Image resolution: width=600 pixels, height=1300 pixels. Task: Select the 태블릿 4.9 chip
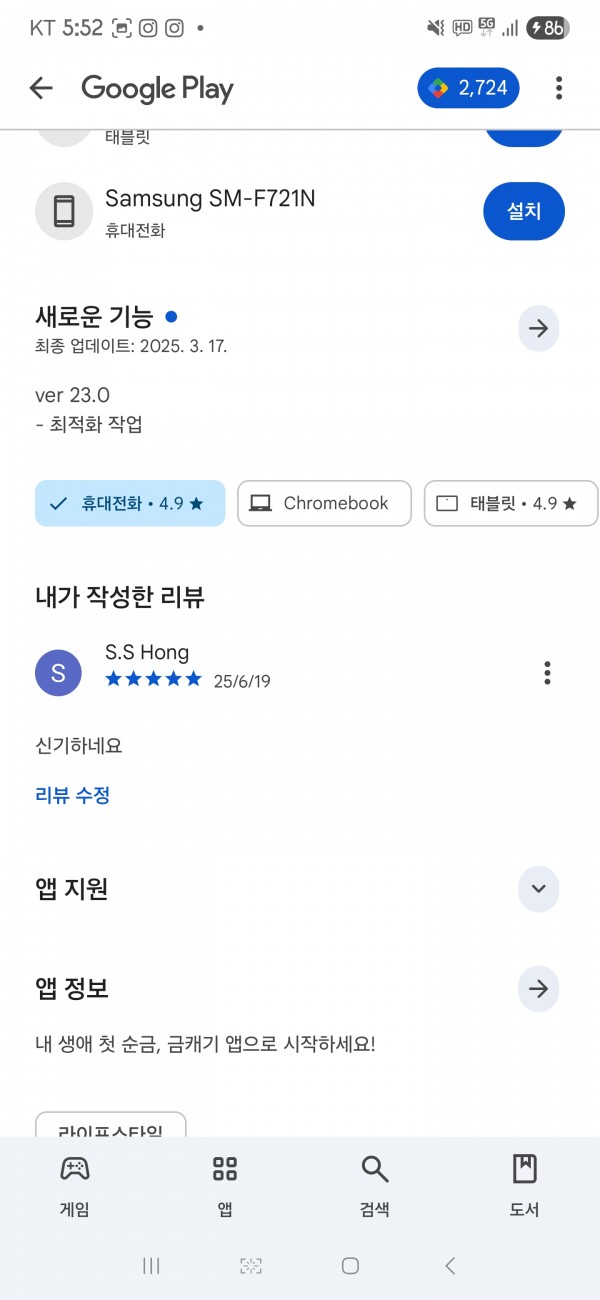(x=511, y=503)
